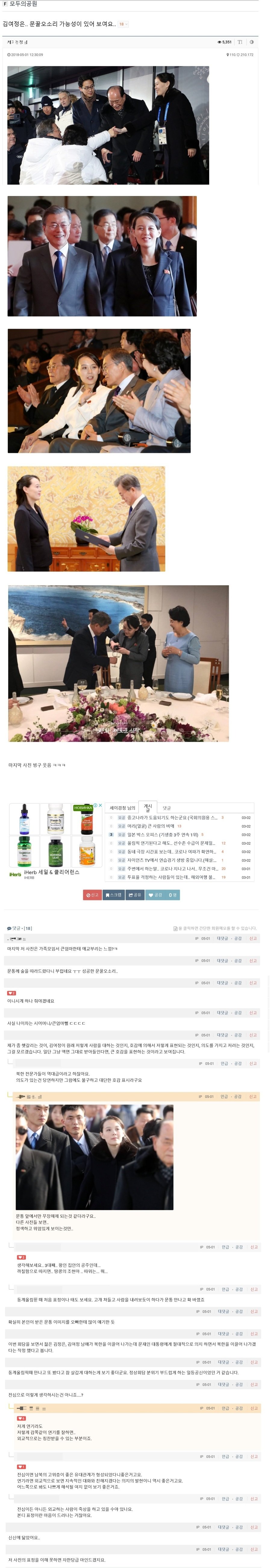Screen dimensions: 271x1568
Task: Share the post via the 공유 button
Action: [x=135, y=895]
